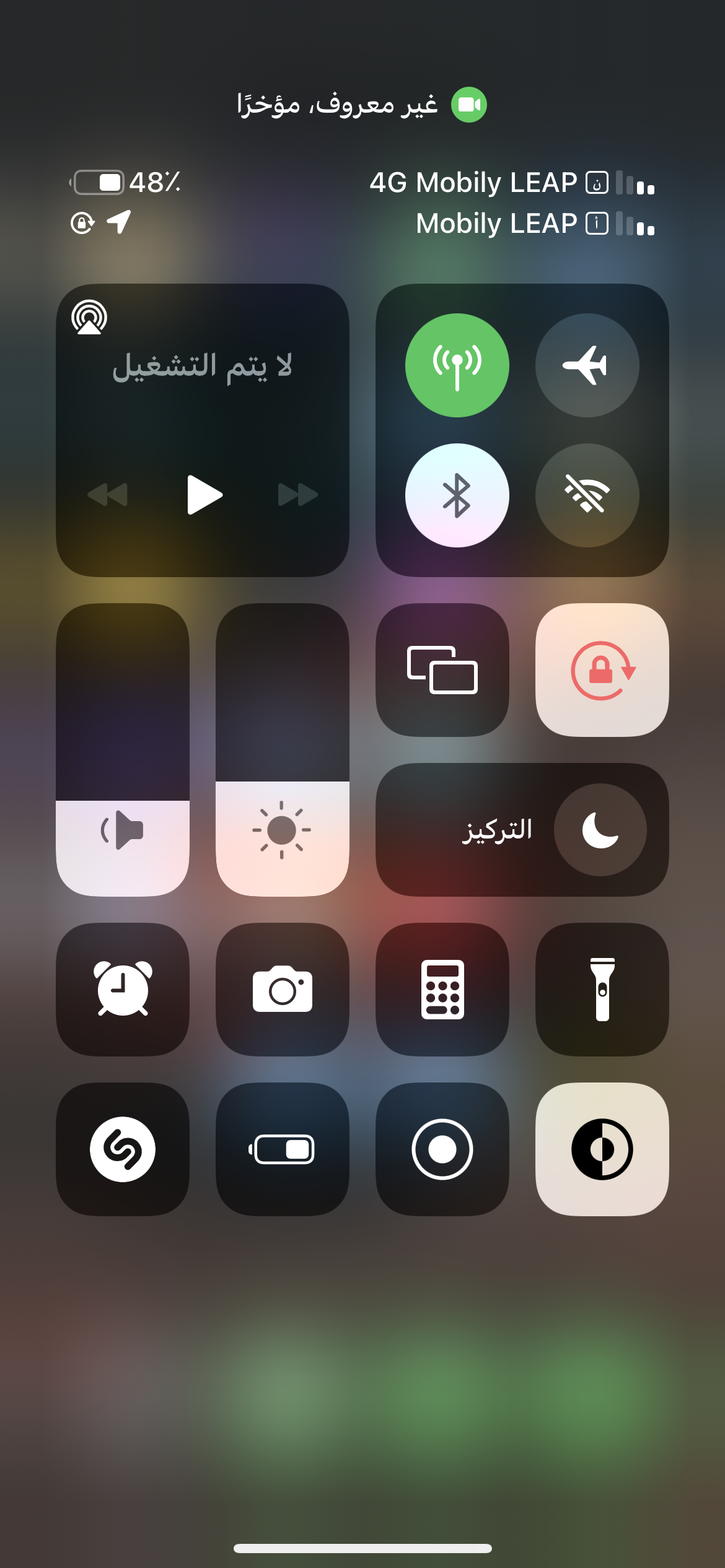This screenshot has height=1568, width=725.
Task: Disable portrait orientation lock
Action: click(602, 670)
